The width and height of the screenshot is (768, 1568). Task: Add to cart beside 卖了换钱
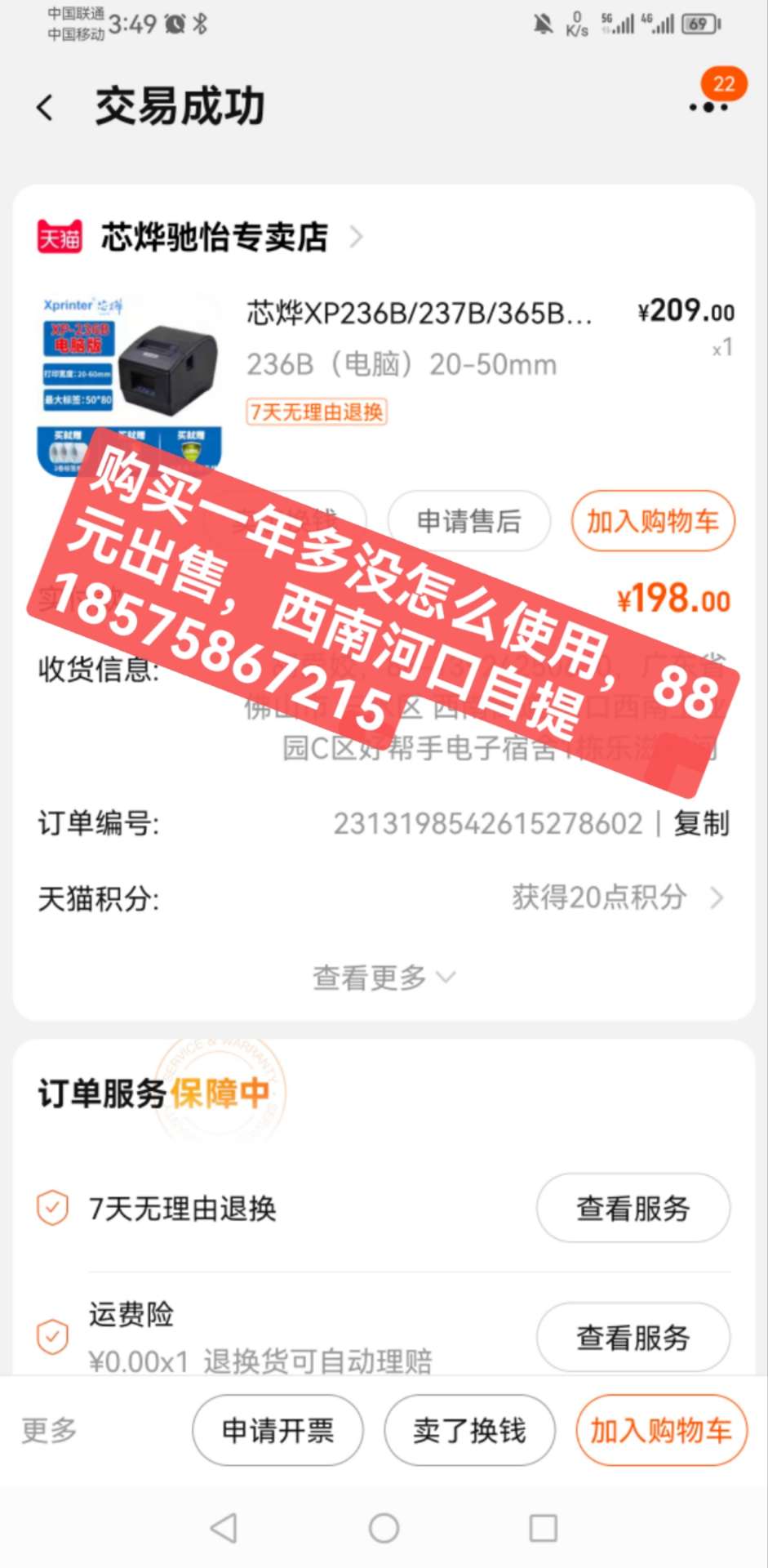[660, 1430]
